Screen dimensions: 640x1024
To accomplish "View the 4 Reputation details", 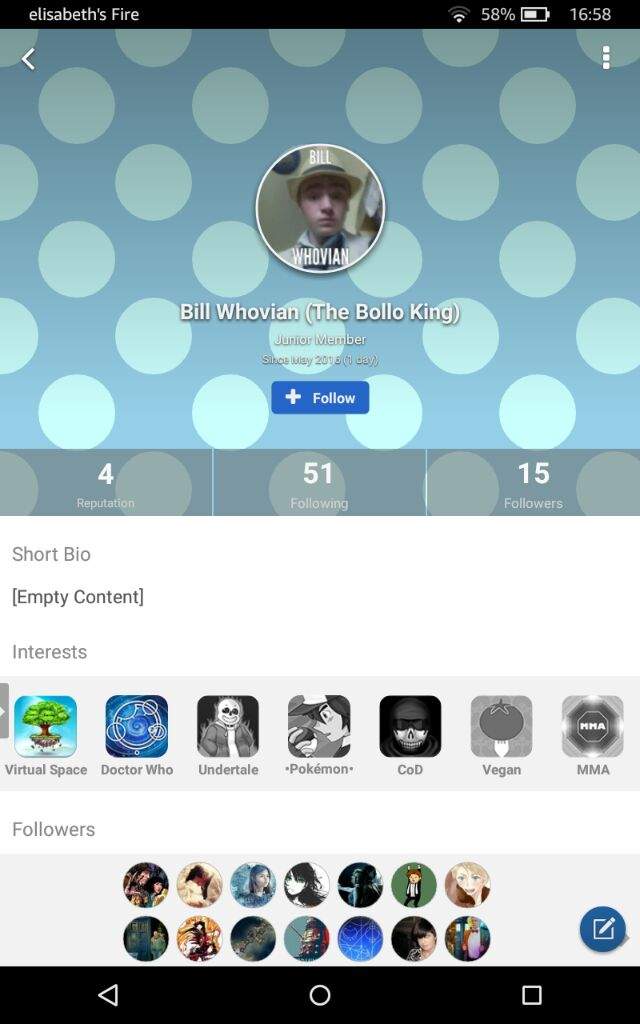I will (106, 483).
